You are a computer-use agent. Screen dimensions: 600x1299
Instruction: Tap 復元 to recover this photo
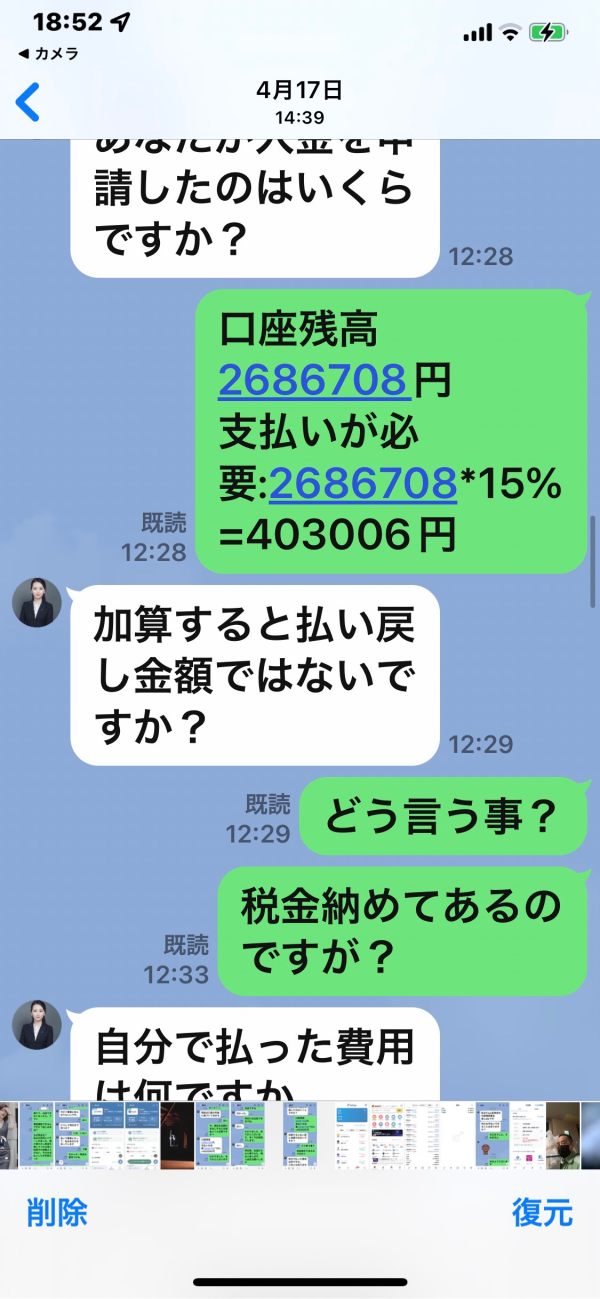pyautogui.click(x=542, y=1212)
